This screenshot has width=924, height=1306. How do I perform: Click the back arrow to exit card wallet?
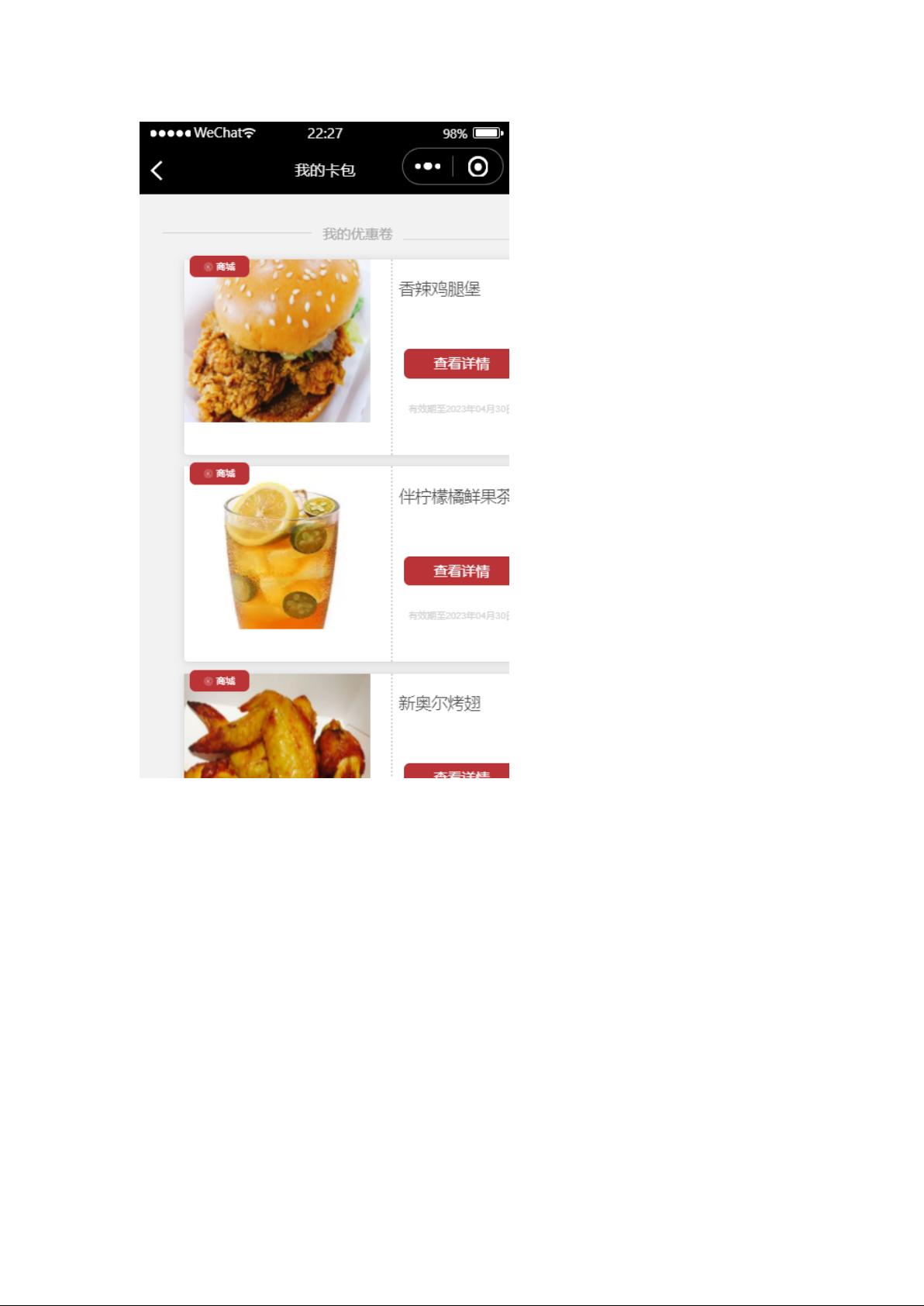pos(158,171)
